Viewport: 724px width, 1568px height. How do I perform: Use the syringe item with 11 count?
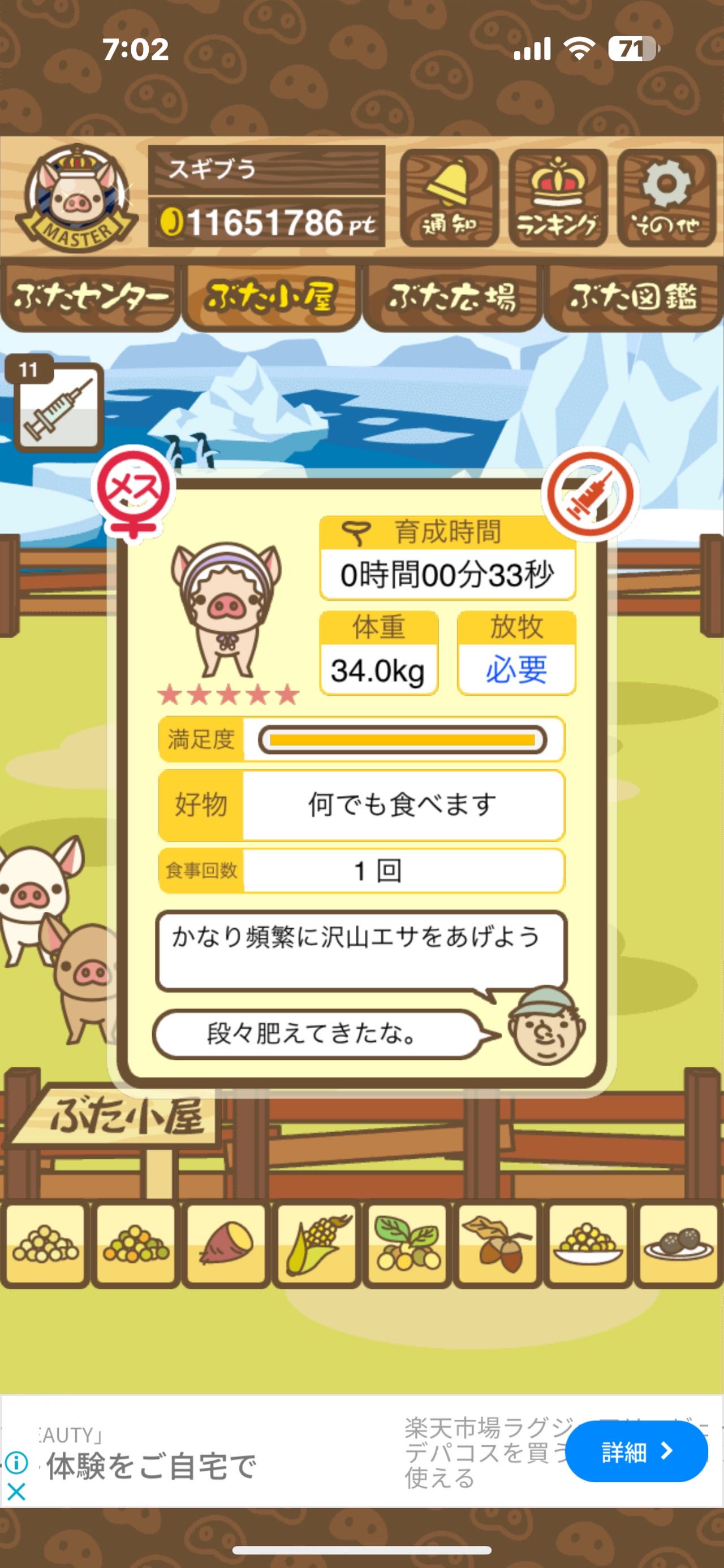pyautogui.click(x=58, y=406)
